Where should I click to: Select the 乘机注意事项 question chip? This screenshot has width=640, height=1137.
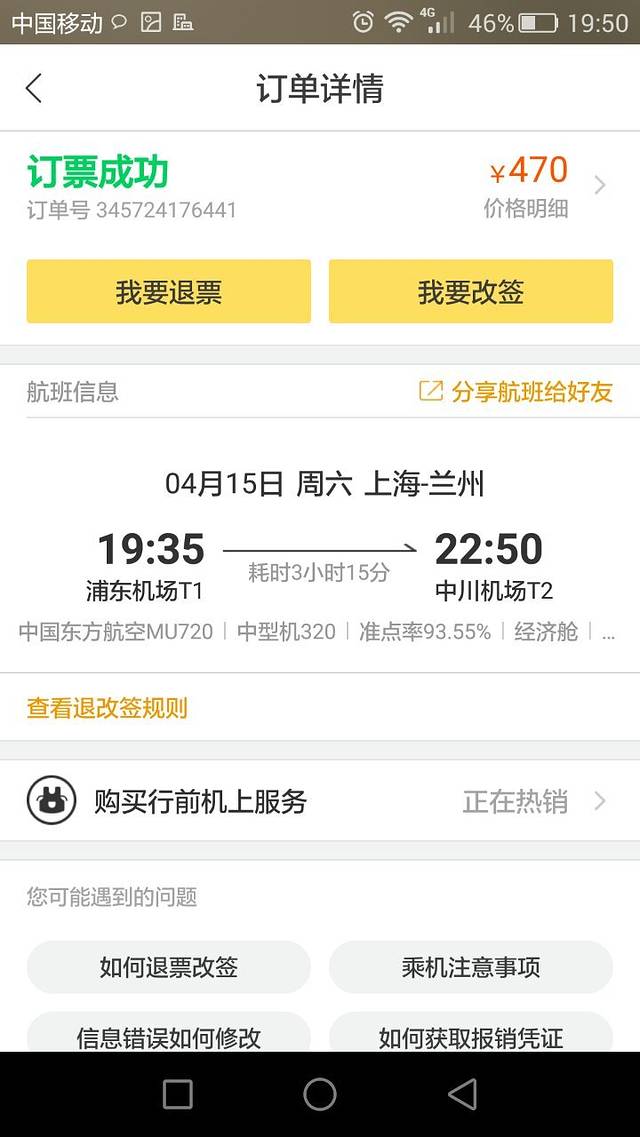tap(470, 967)
